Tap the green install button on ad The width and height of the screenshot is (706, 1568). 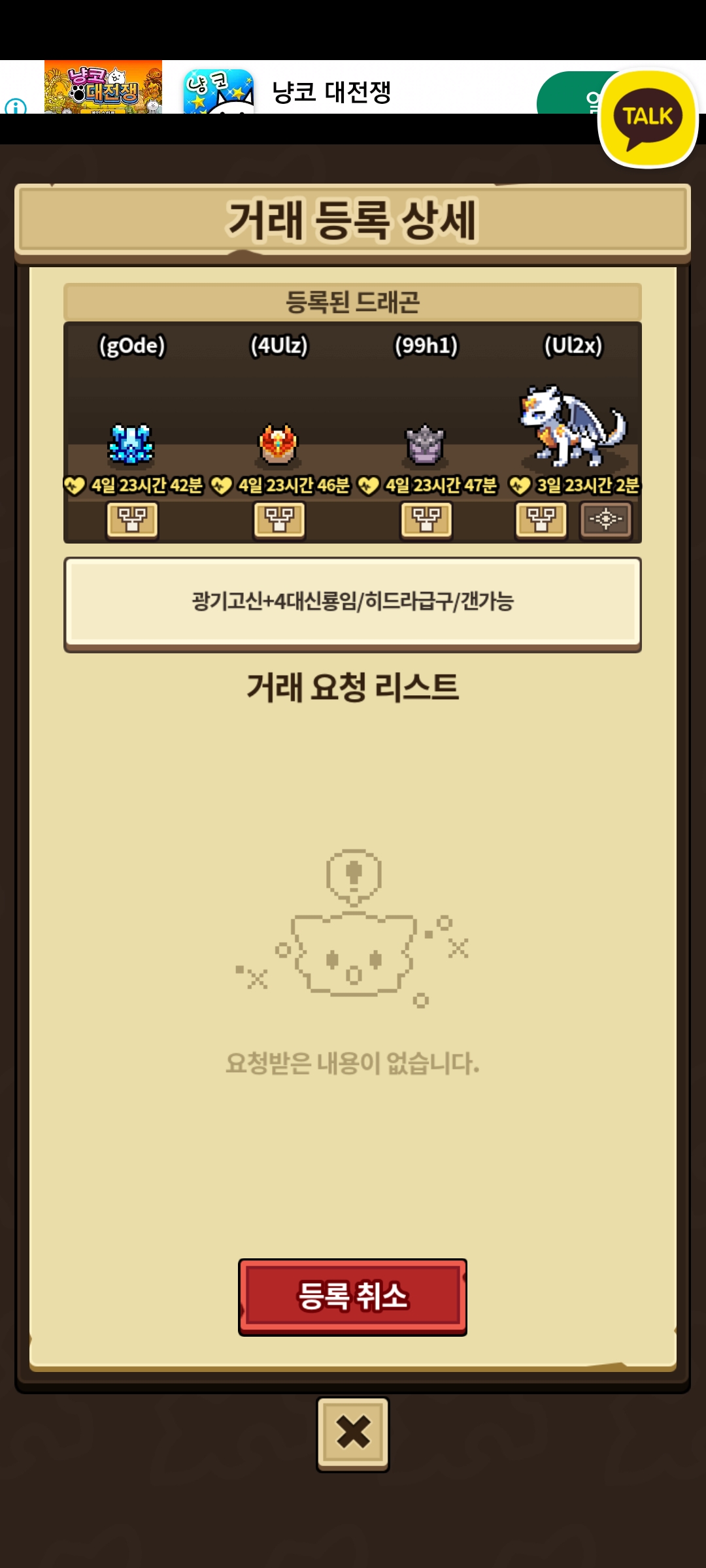(x=567, y=95)
